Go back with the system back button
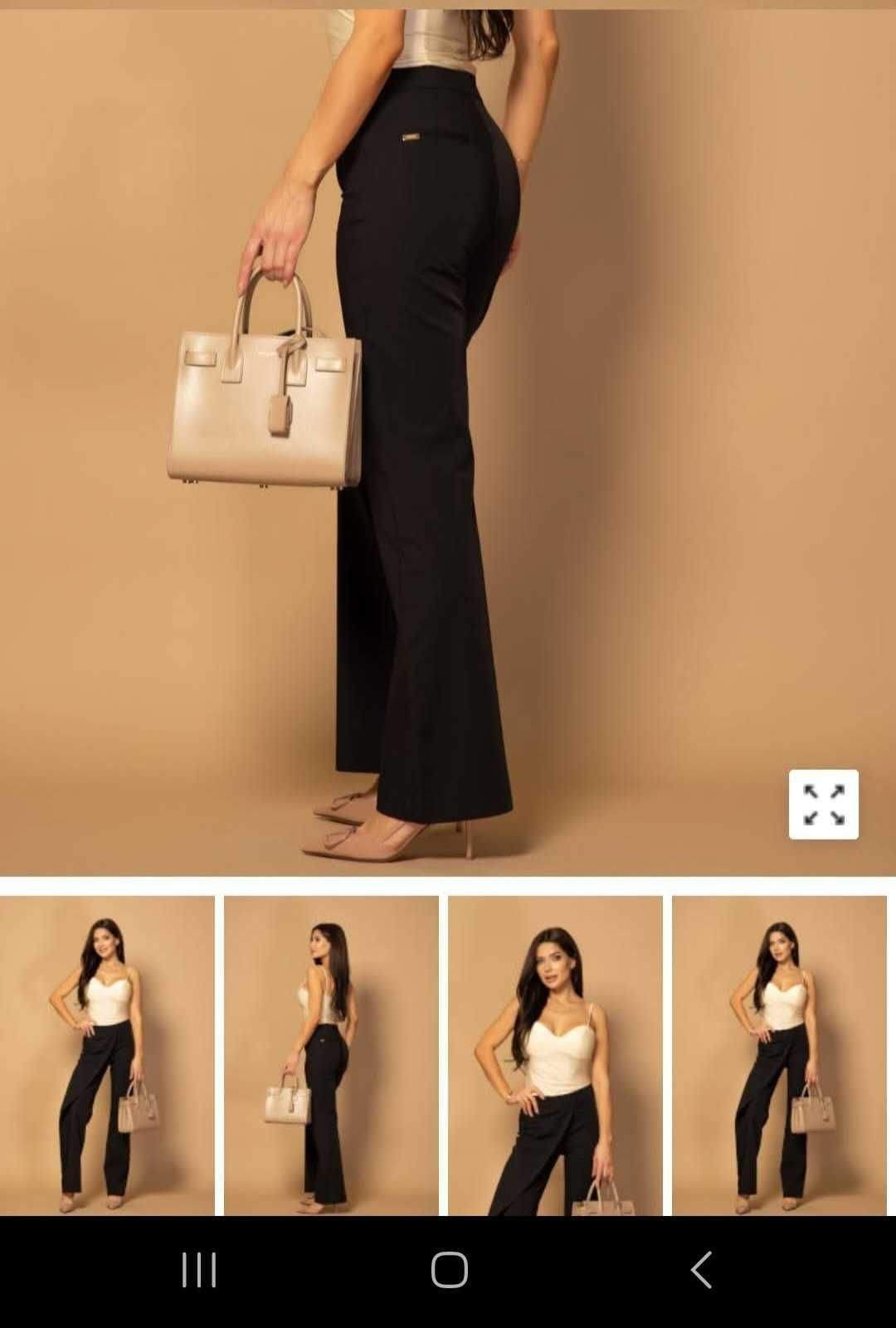896x1328 pixels. click(701, 1269)
